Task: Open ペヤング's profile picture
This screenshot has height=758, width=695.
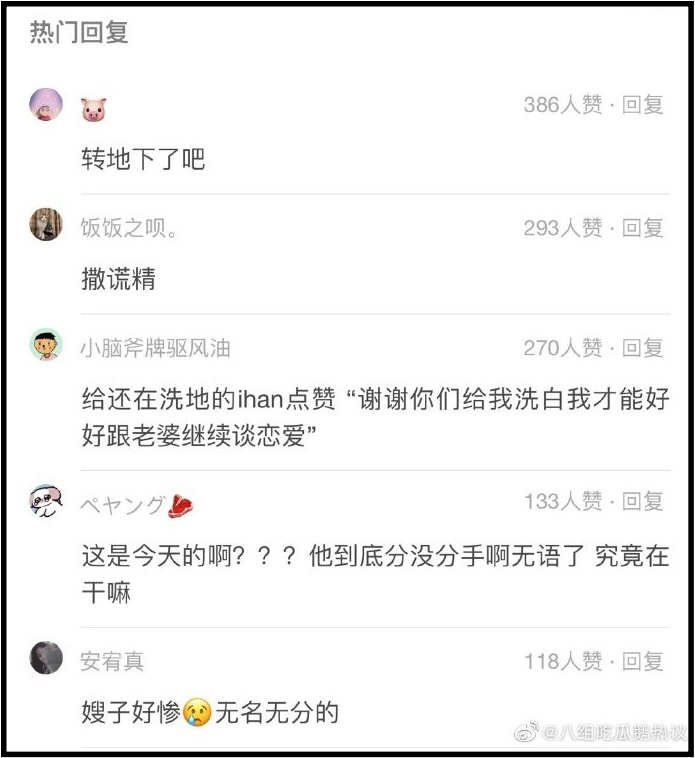Action: [46, 501]
